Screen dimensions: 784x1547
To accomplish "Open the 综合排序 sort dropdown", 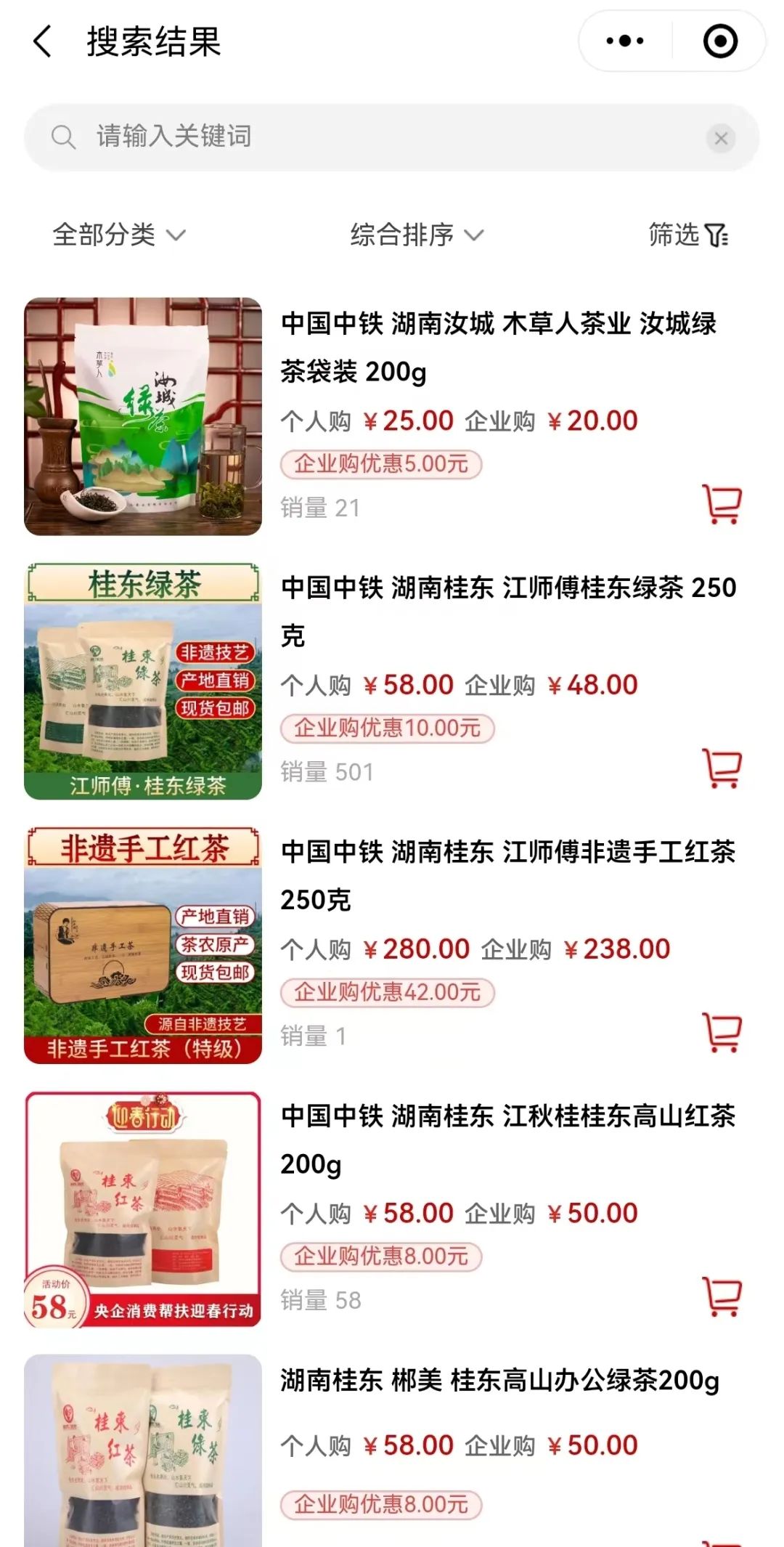I will [x=417, y=235].
